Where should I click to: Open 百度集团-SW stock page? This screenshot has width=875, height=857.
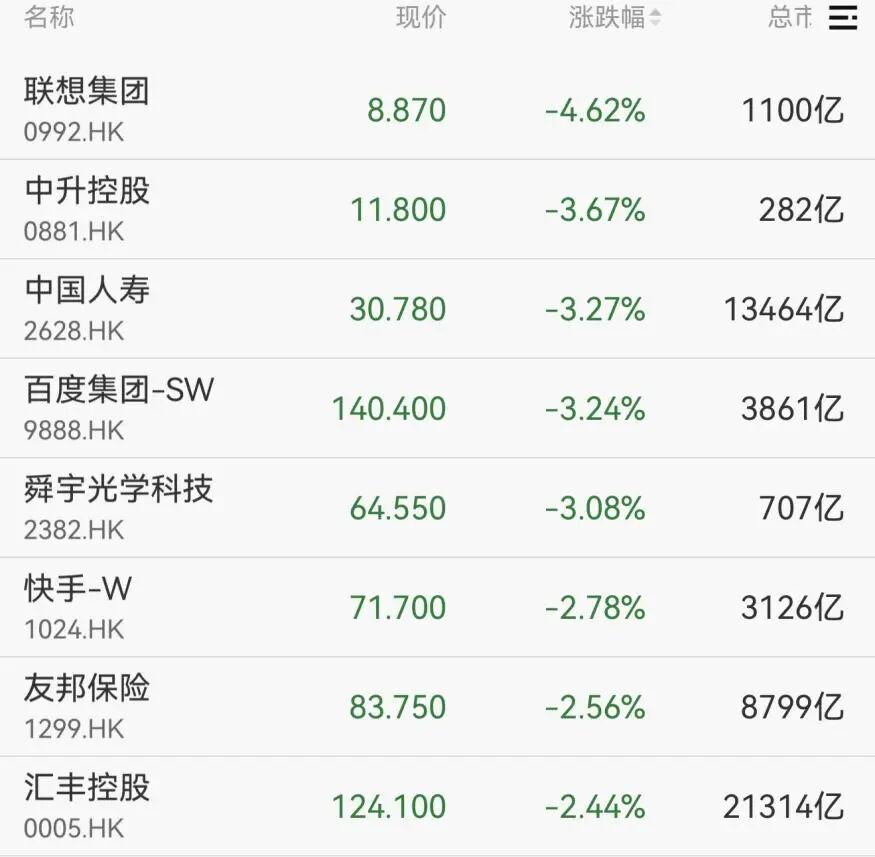[119, 407]
